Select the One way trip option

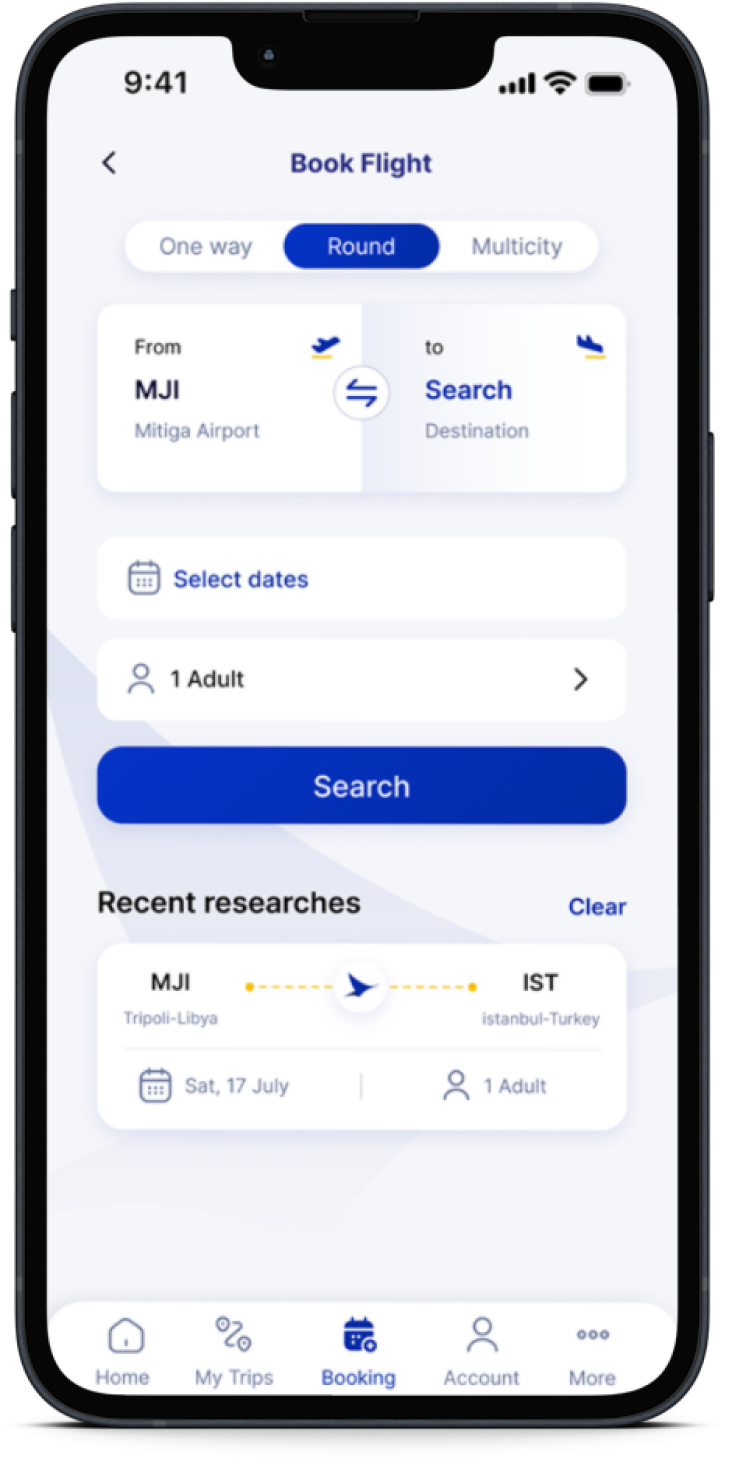[206, 247]
